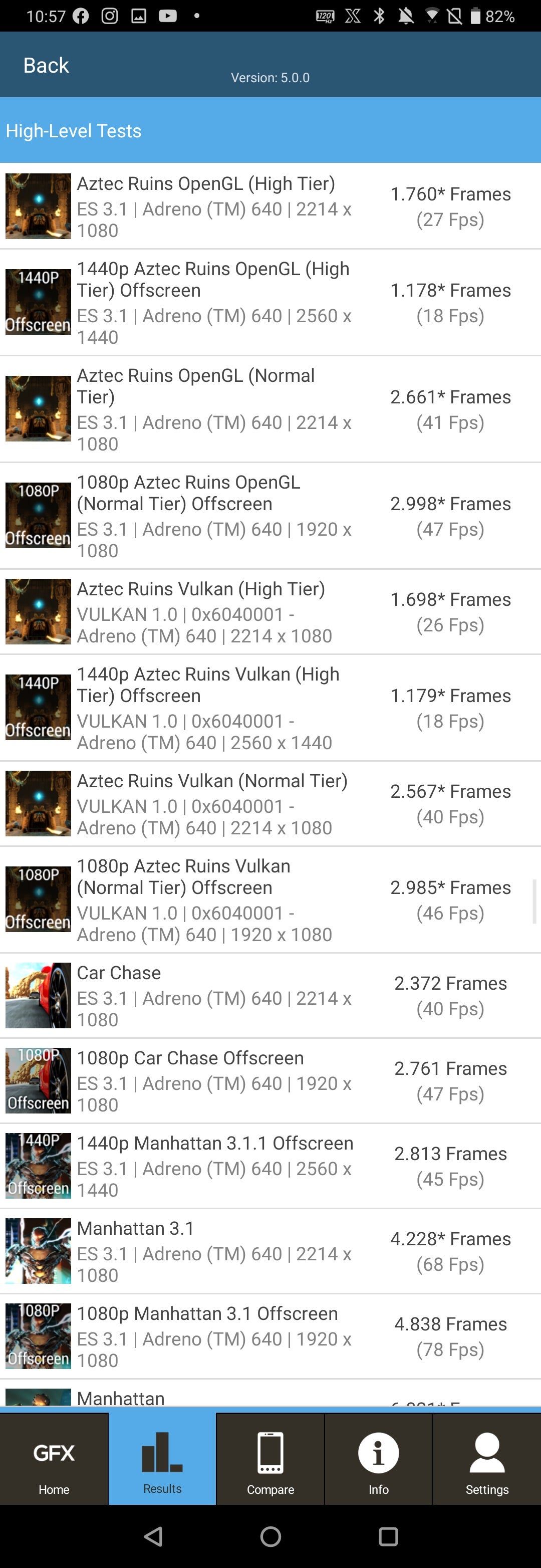
Task: Open Aztec Ruins Vulkan (Normal Tier) result
Action: [x=270, y=803]
